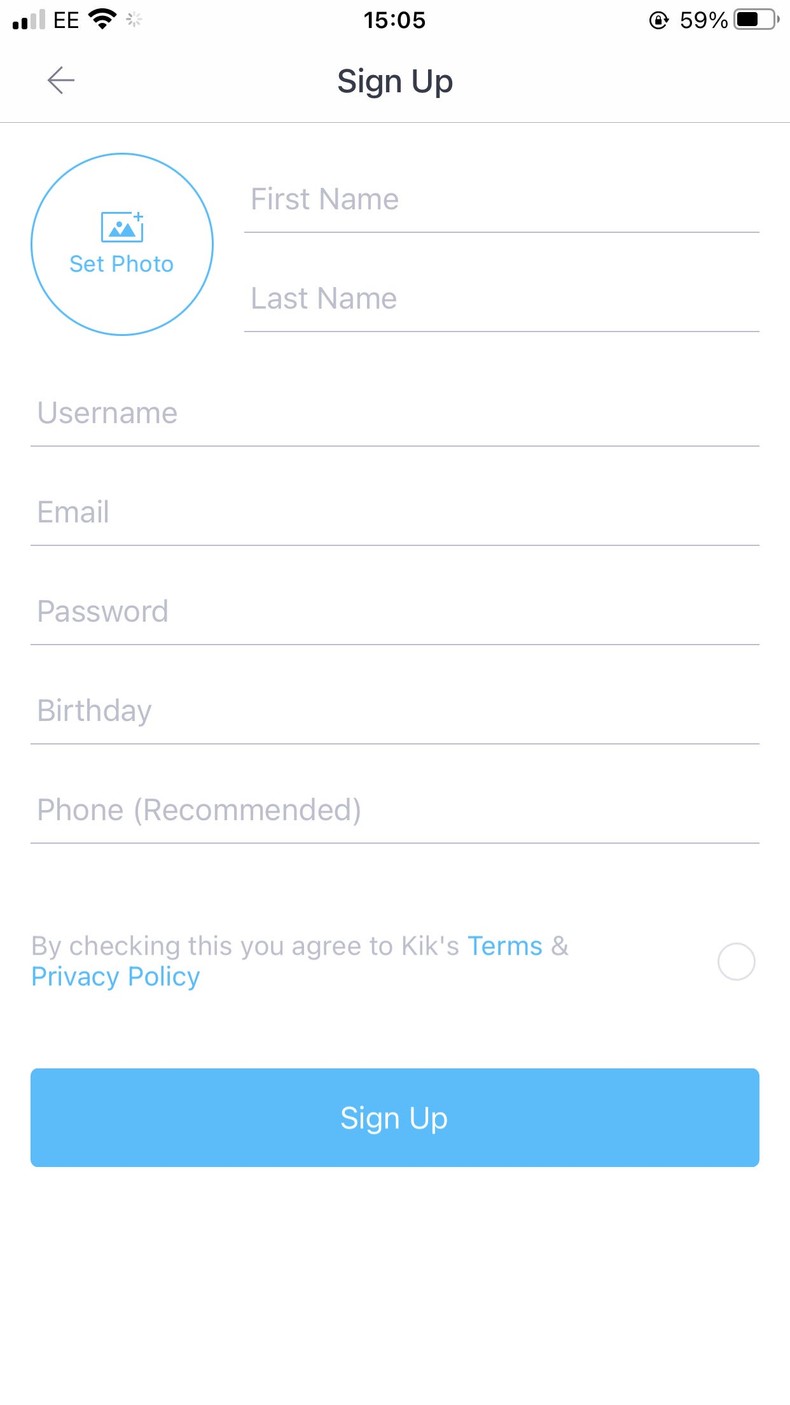
Task: Tap the EE carrier label
Action: 62,17
